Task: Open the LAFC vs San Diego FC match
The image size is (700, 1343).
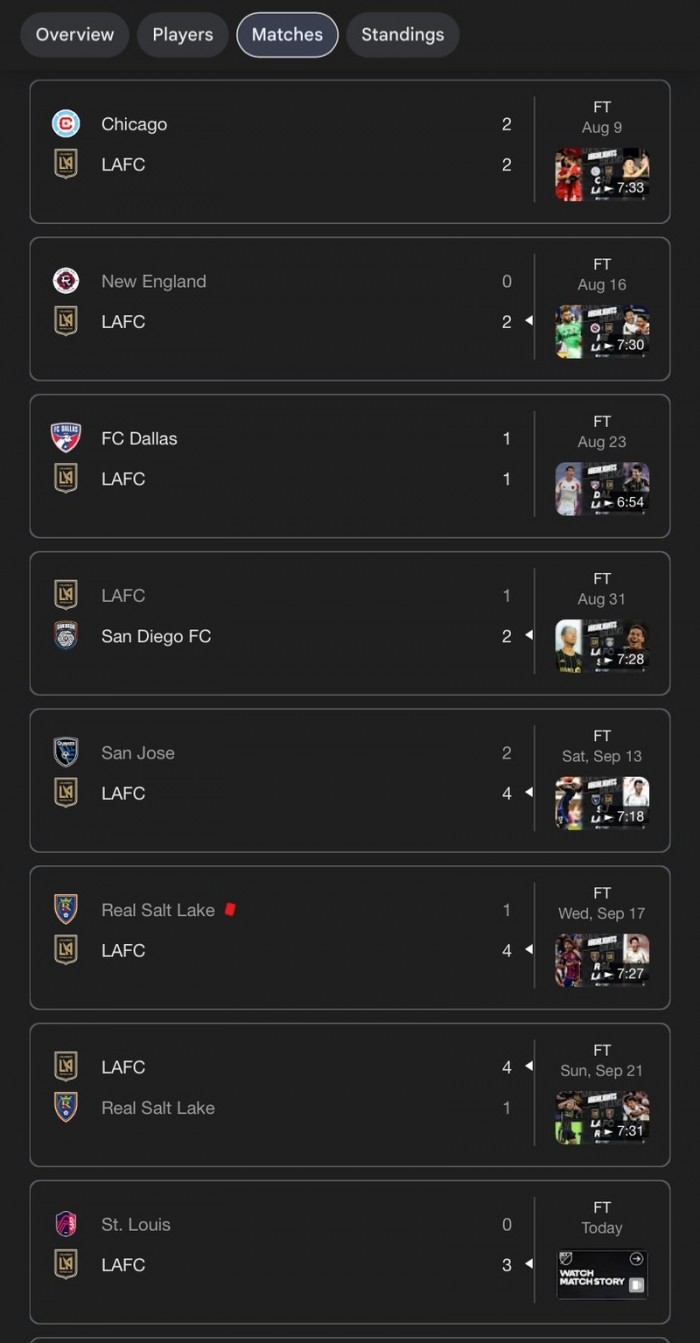Action: 280,616
